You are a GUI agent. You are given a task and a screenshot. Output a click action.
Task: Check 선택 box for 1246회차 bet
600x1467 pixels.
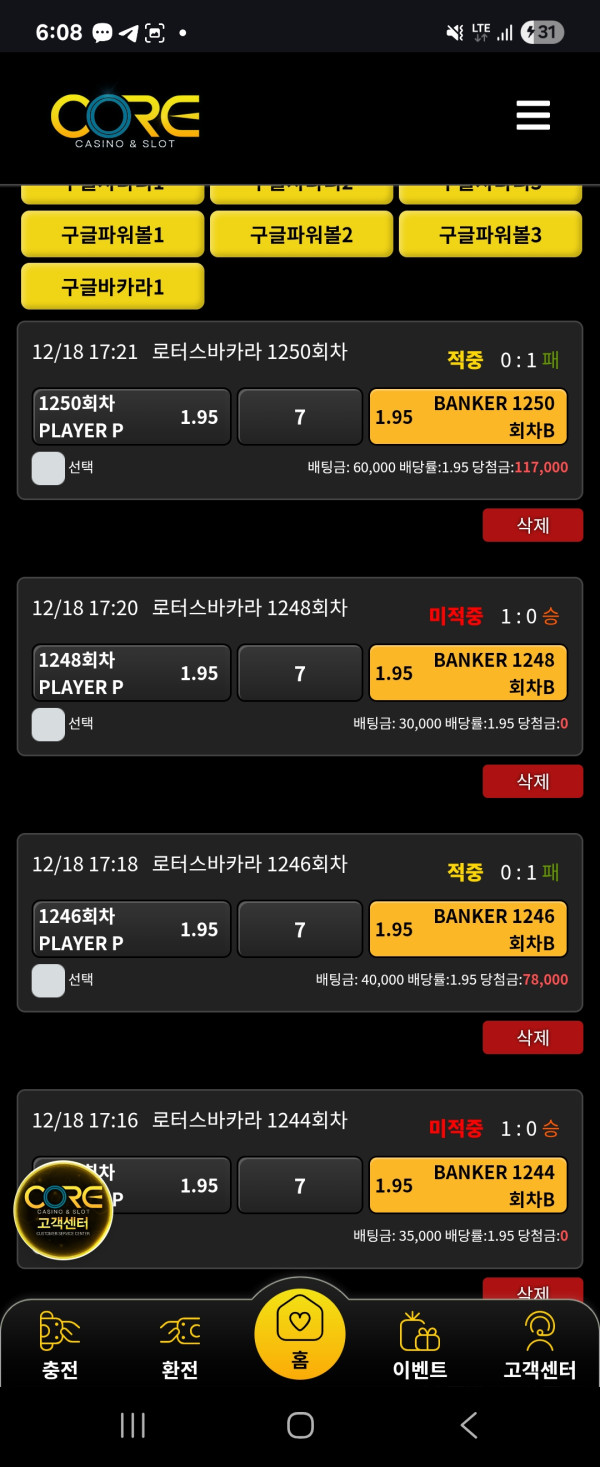coord(48,980)
